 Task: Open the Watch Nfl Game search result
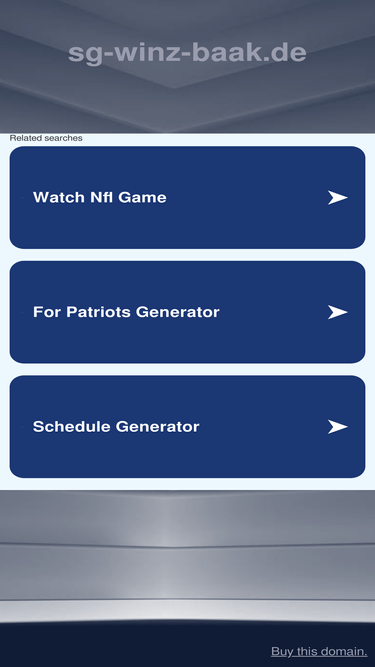point(187,197)
